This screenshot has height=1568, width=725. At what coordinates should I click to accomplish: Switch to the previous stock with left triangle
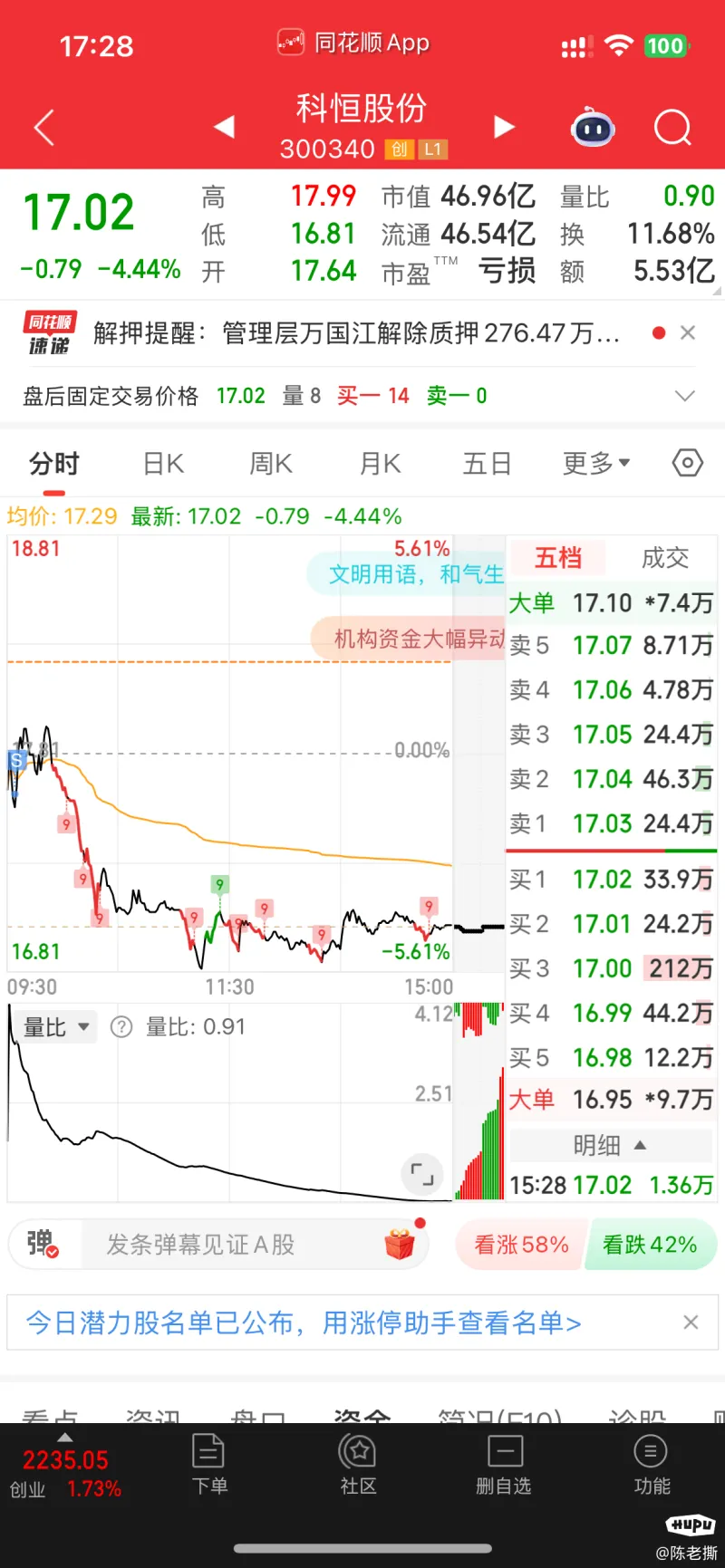pyautogui.click(x=224, y=127)
